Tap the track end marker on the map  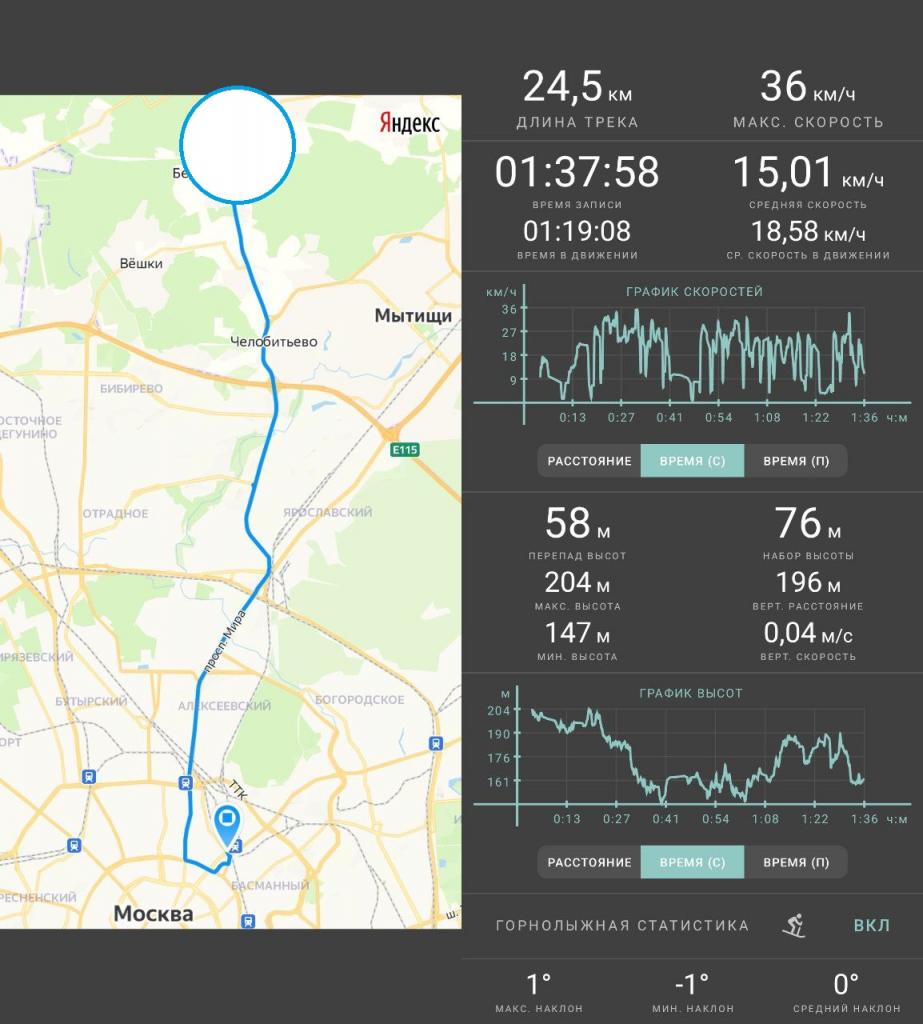point(227,825)
